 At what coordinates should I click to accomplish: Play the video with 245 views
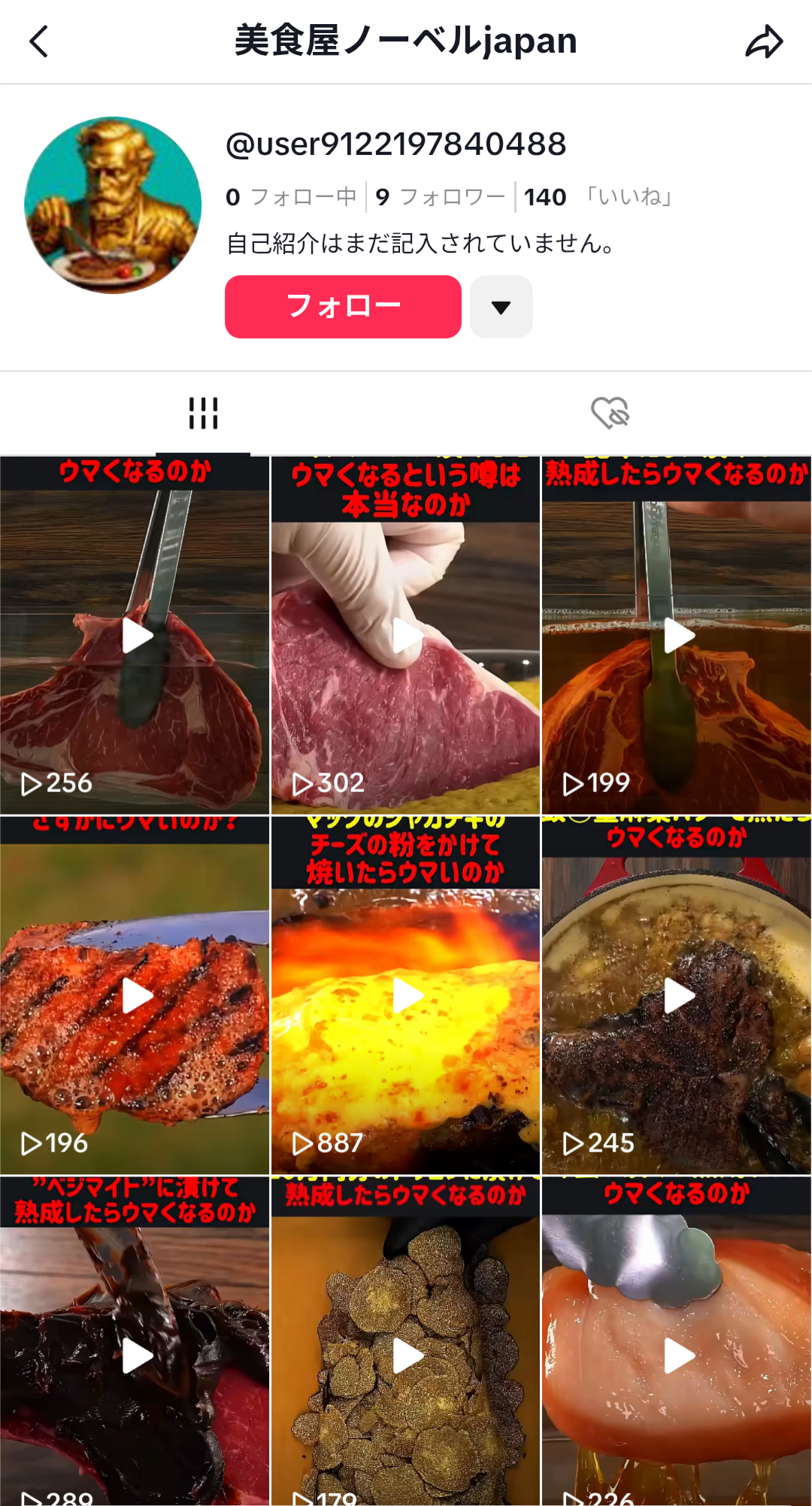click(x=677, y=995)
